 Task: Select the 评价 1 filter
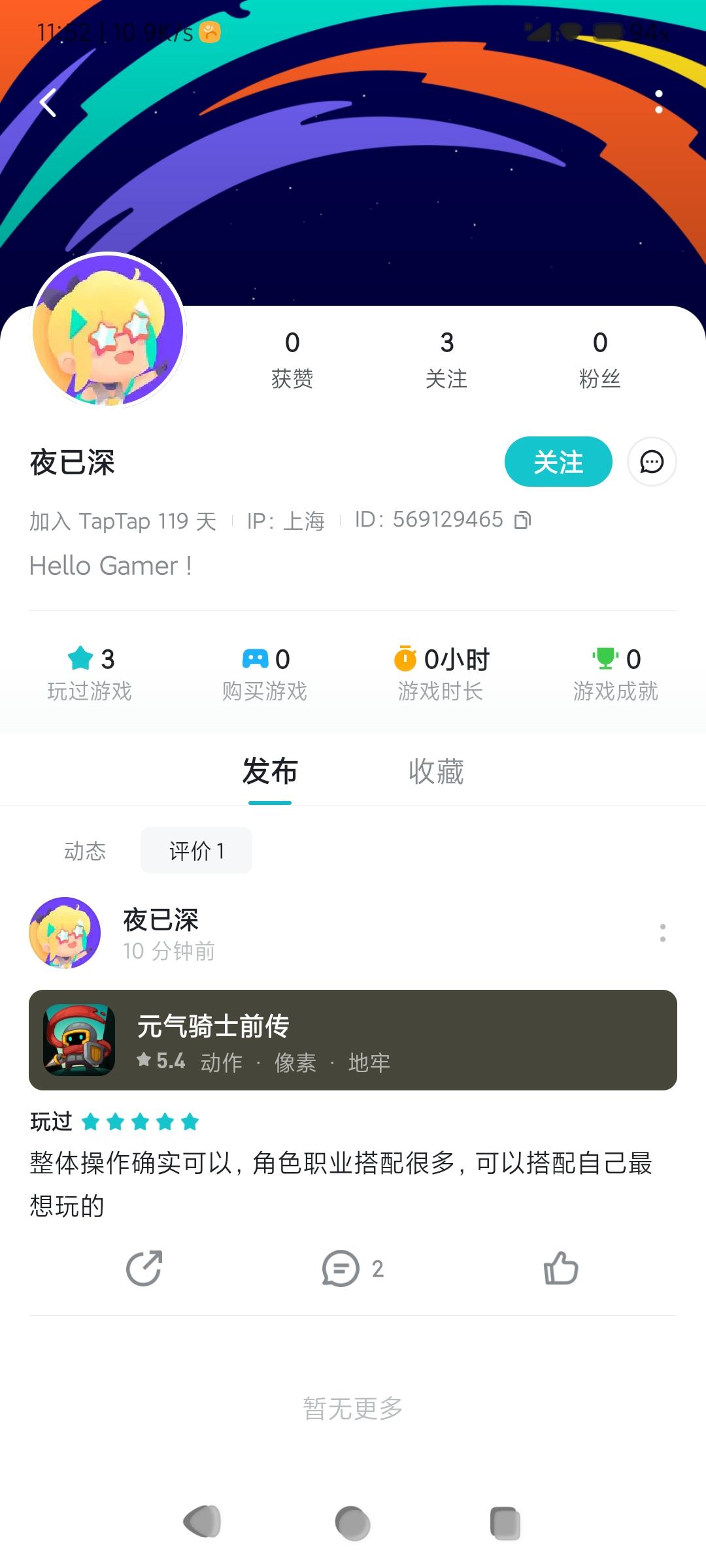coord(195,850)
